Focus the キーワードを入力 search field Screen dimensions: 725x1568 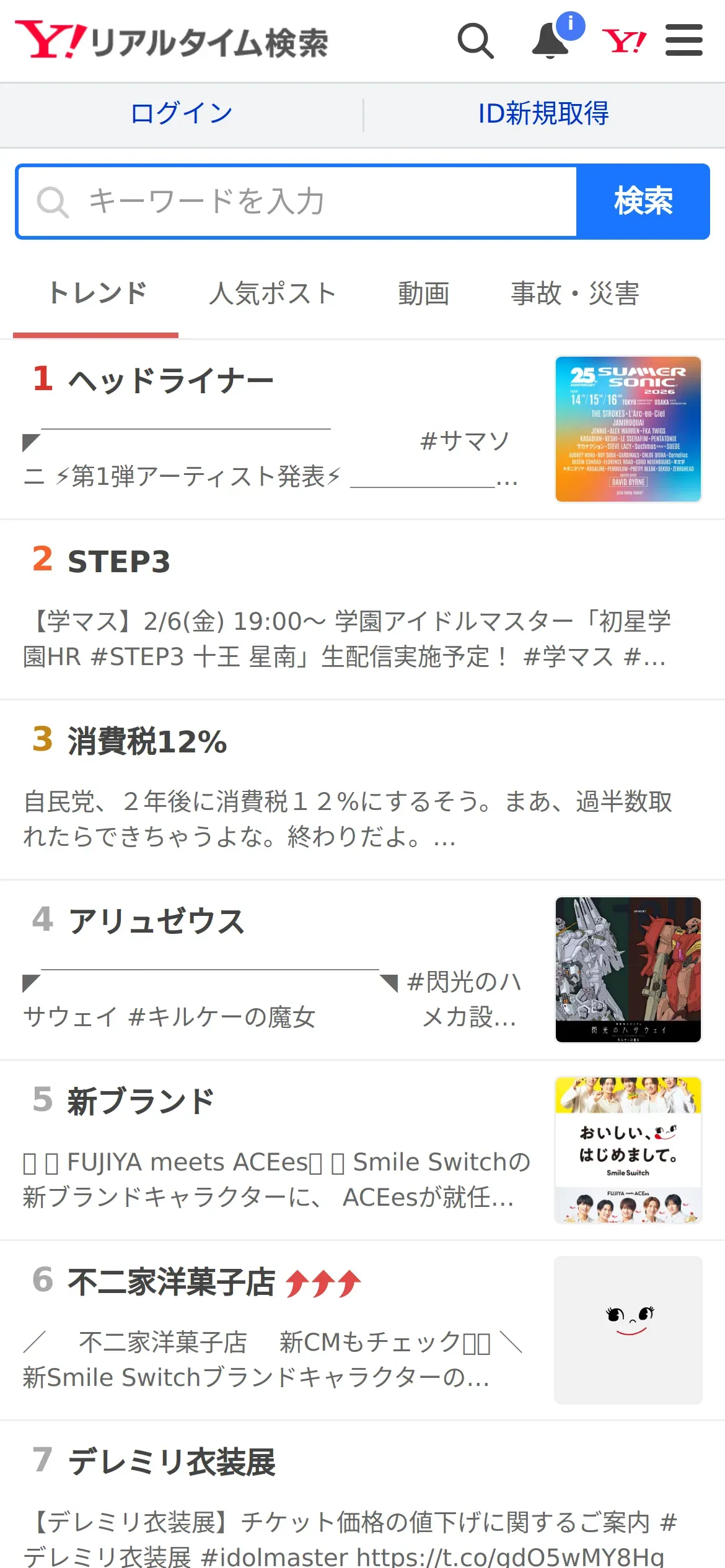coord(297,202)
